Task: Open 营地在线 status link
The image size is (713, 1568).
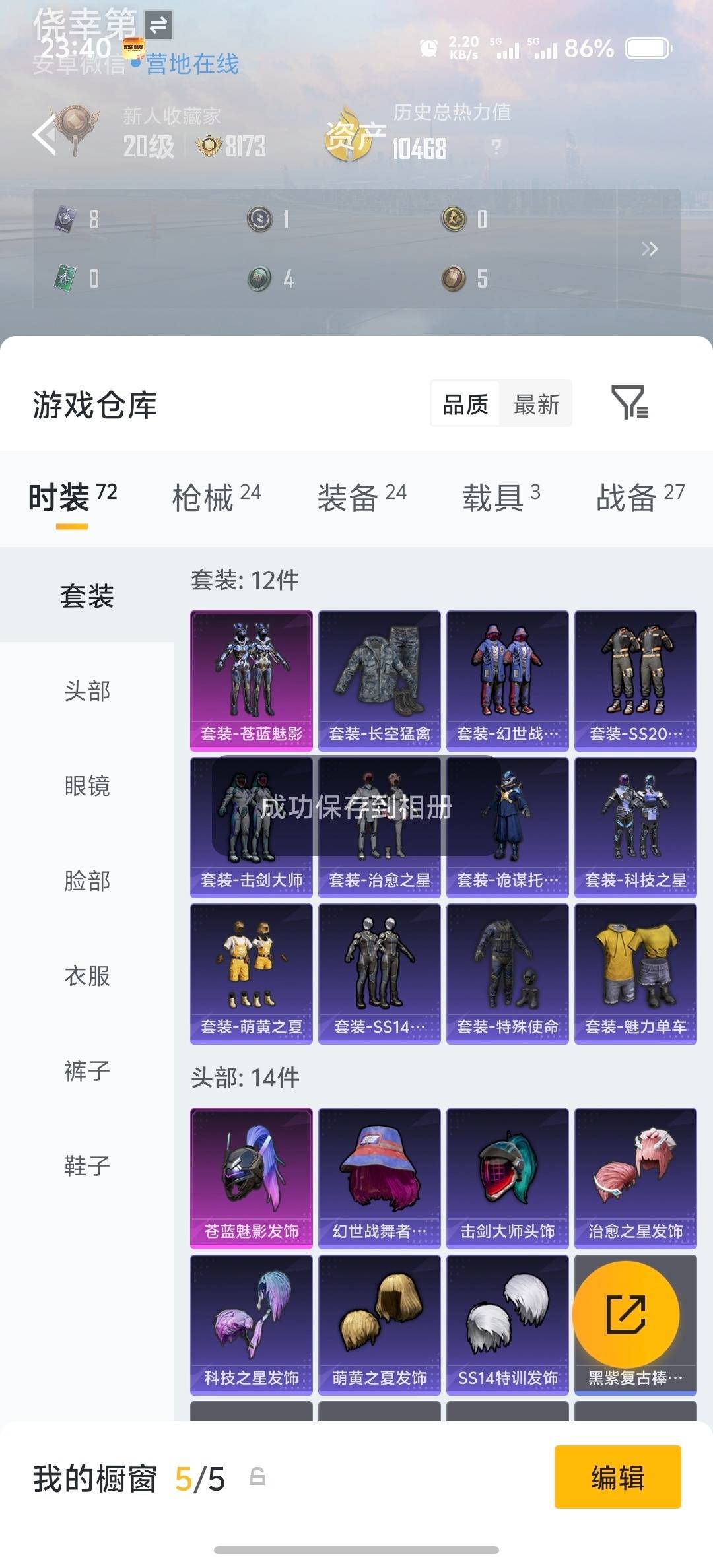Action: pos(190,65)
